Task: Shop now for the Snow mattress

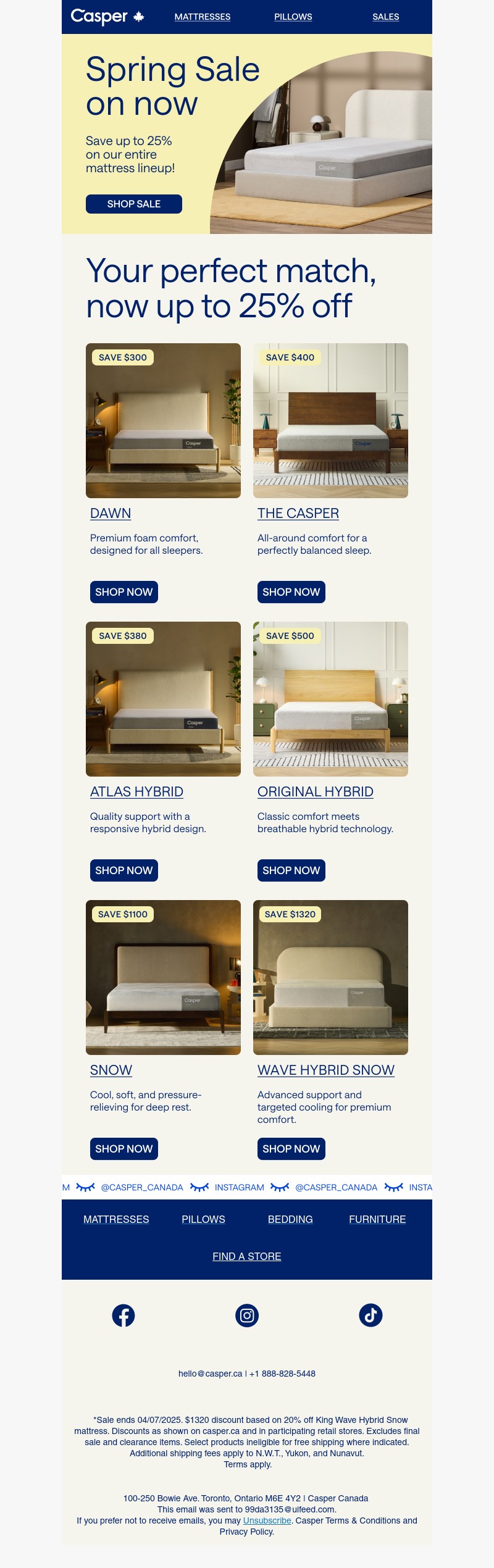Action: click(124, 1149)
